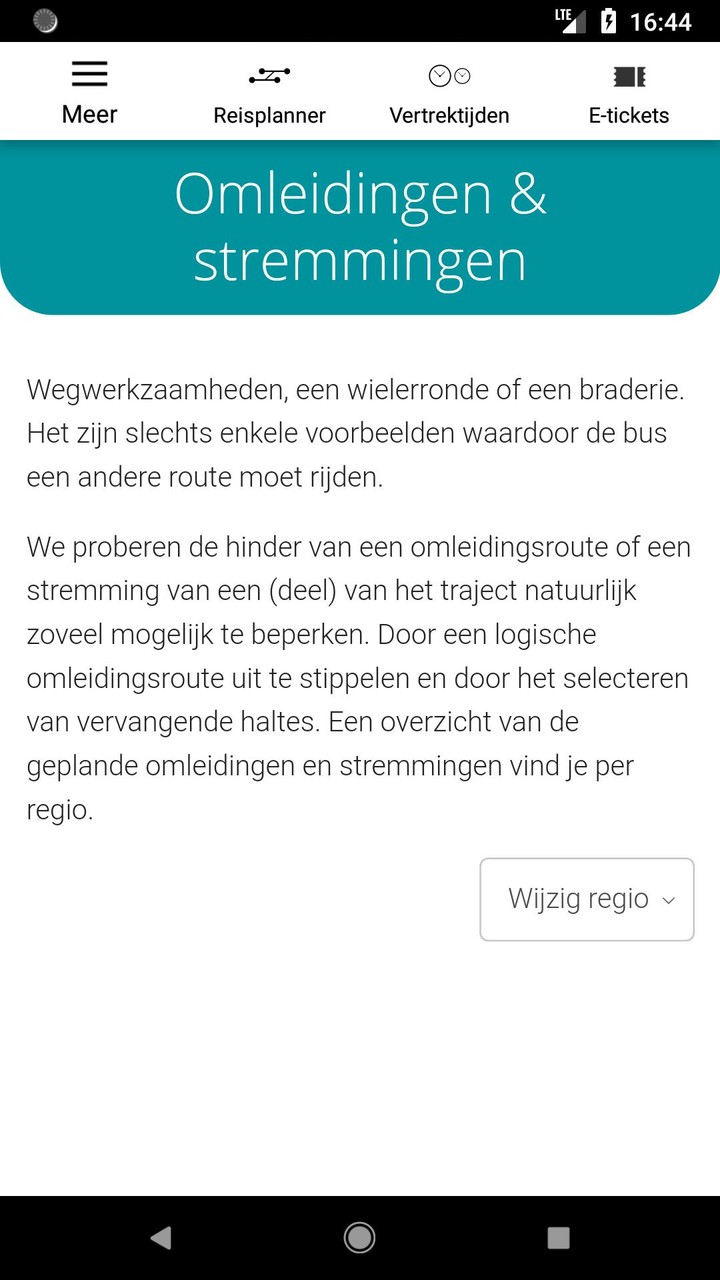The image size is (720, 1280).
Task: Open the E-tickets section label
Action: [628, 115]
